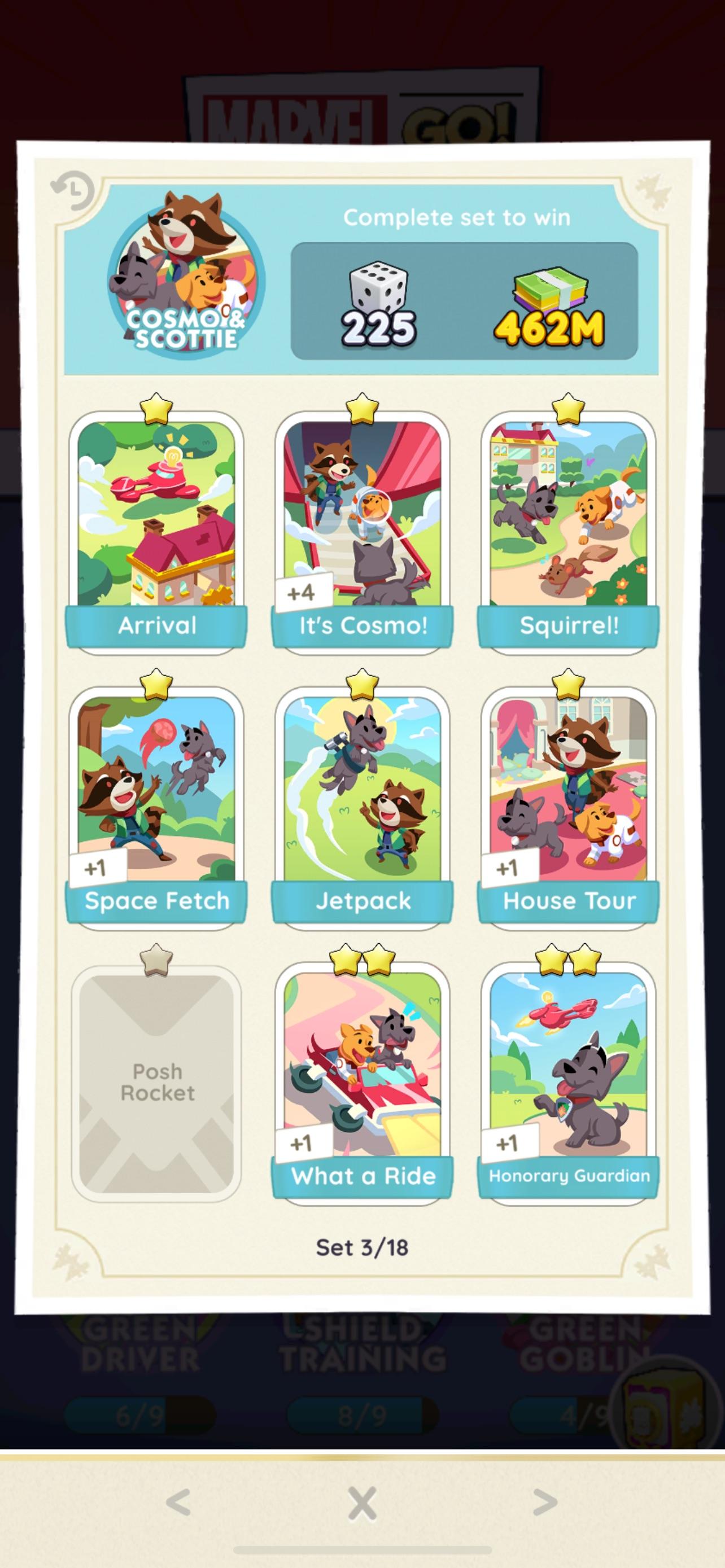
Task: Go to the next sticker set
Action: click(545, 1503)
